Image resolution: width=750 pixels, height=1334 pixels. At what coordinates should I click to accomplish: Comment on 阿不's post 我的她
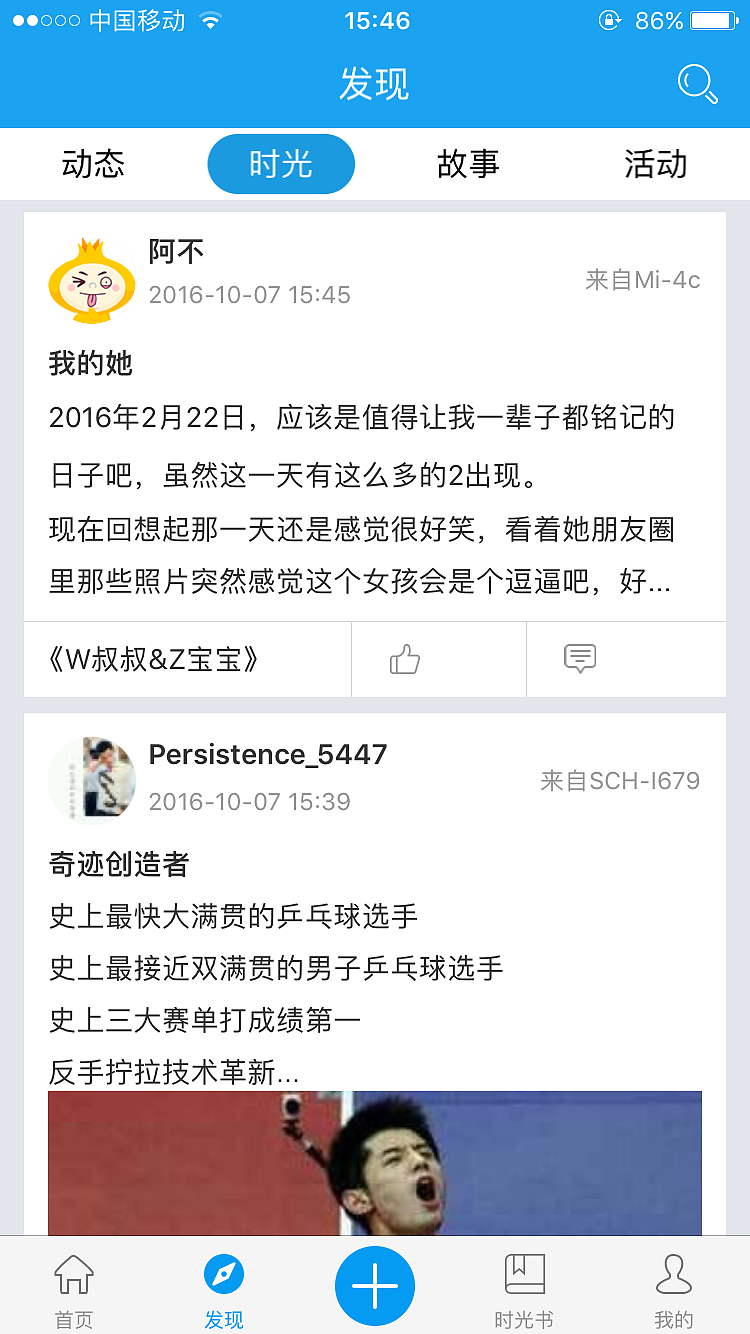click(580, 659)
